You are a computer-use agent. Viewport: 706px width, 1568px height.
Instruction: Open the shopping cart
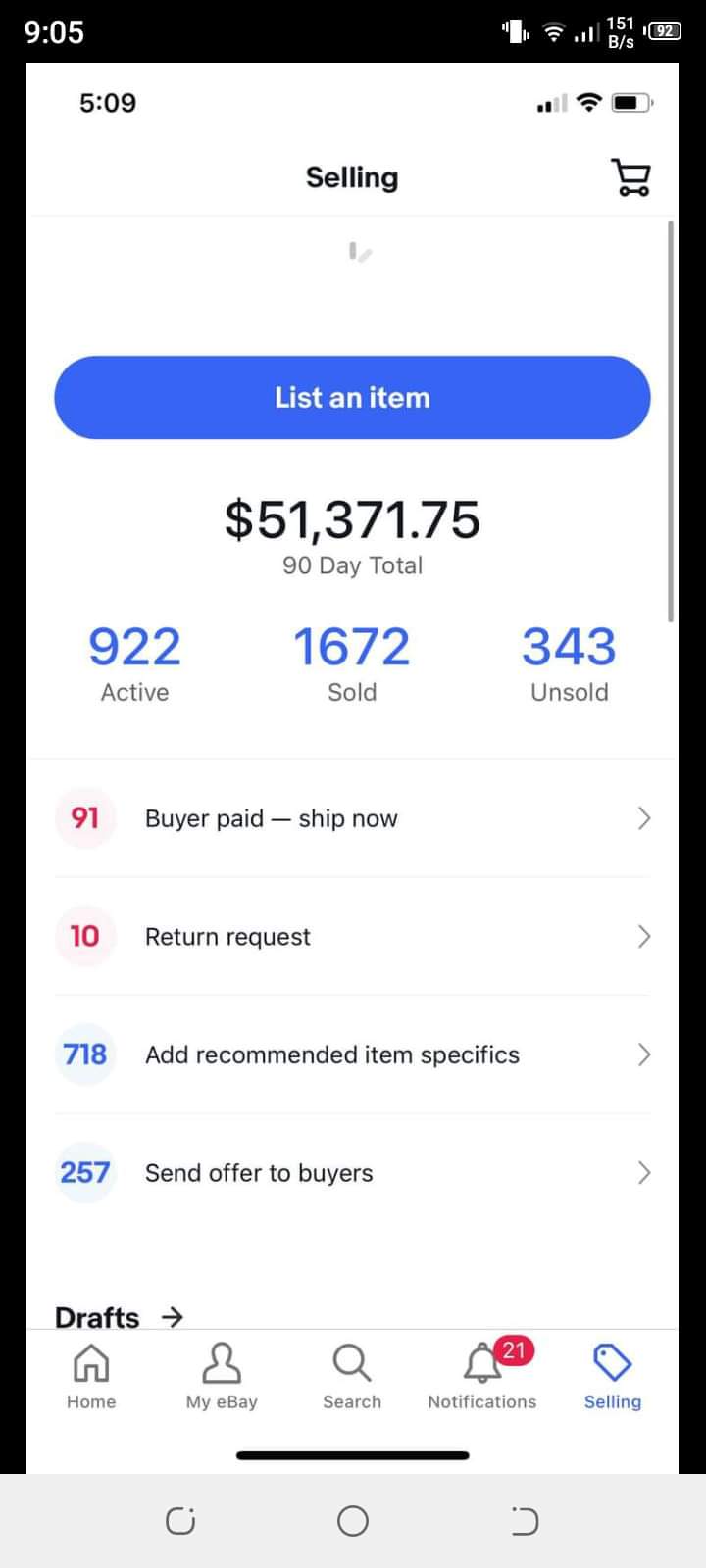pos(630,177)
